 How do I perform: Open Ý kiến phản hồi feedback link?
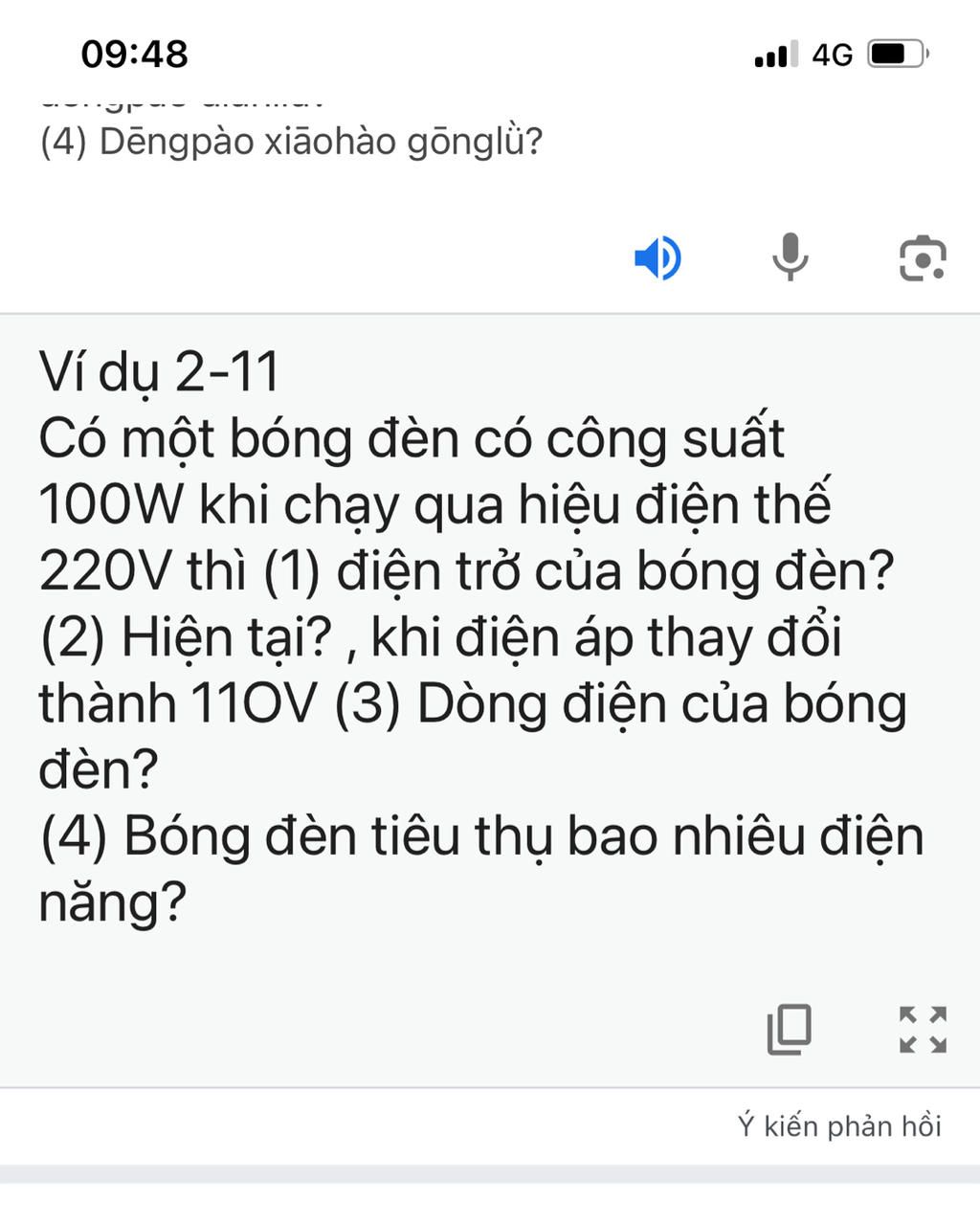click(838, 1125)
